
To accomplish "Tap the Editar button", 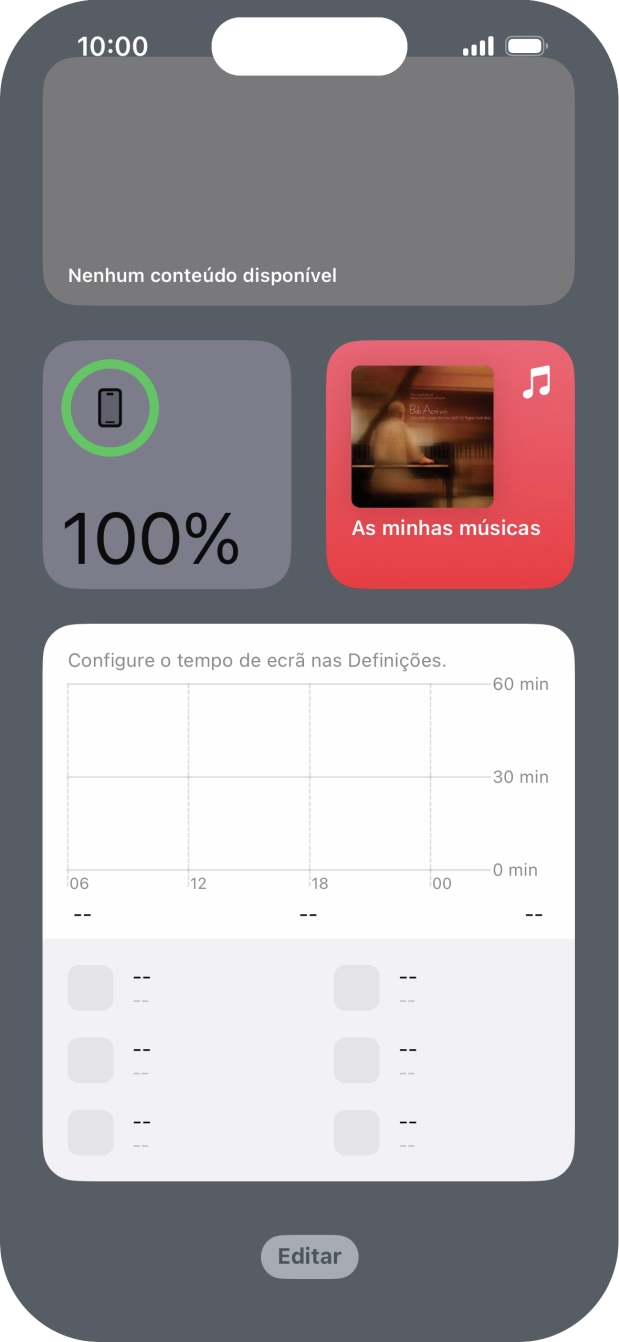I will point(309,1257).
